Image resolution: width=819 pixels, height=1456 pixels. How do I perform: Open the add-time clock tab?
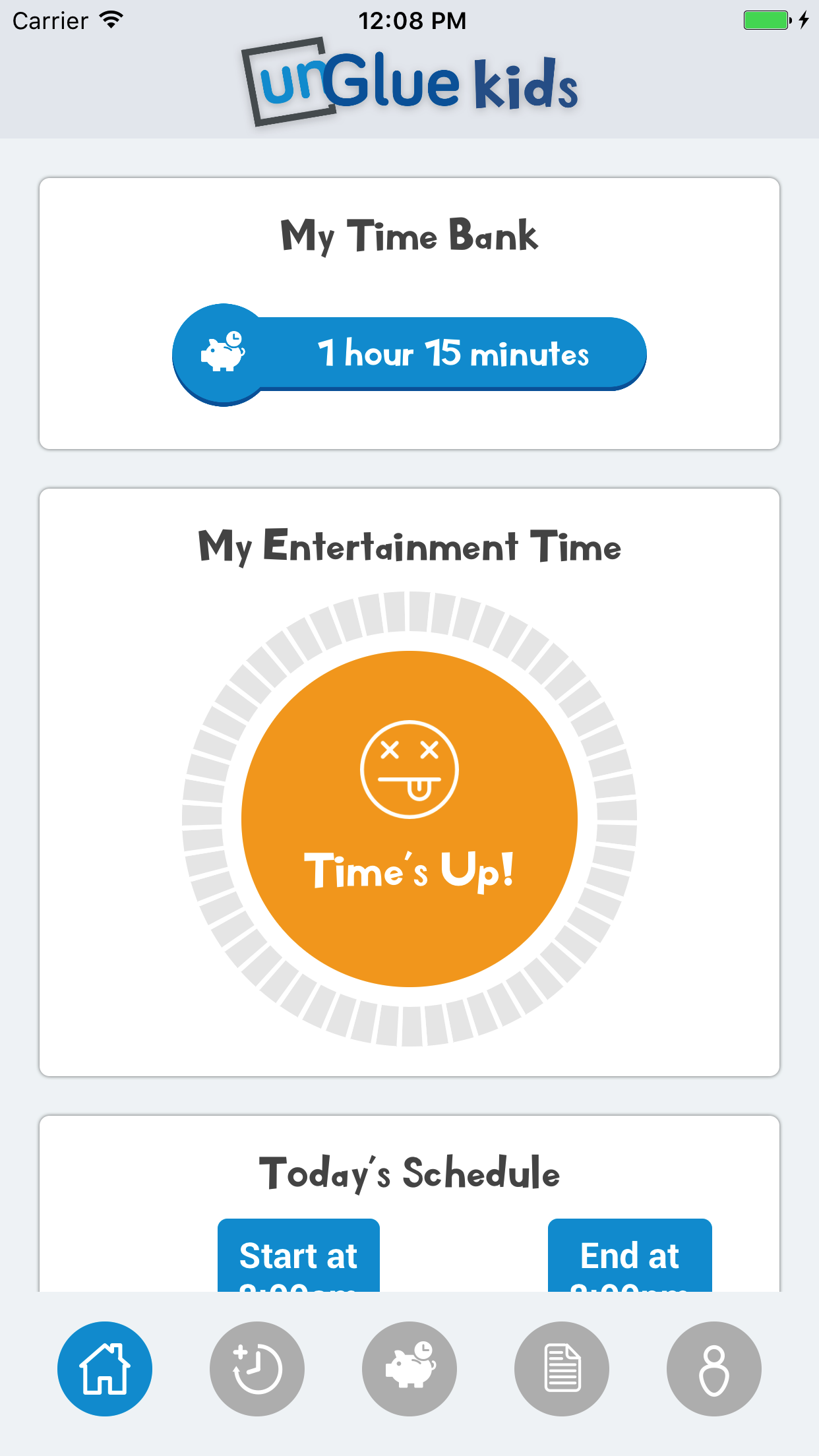point(257,1369)
